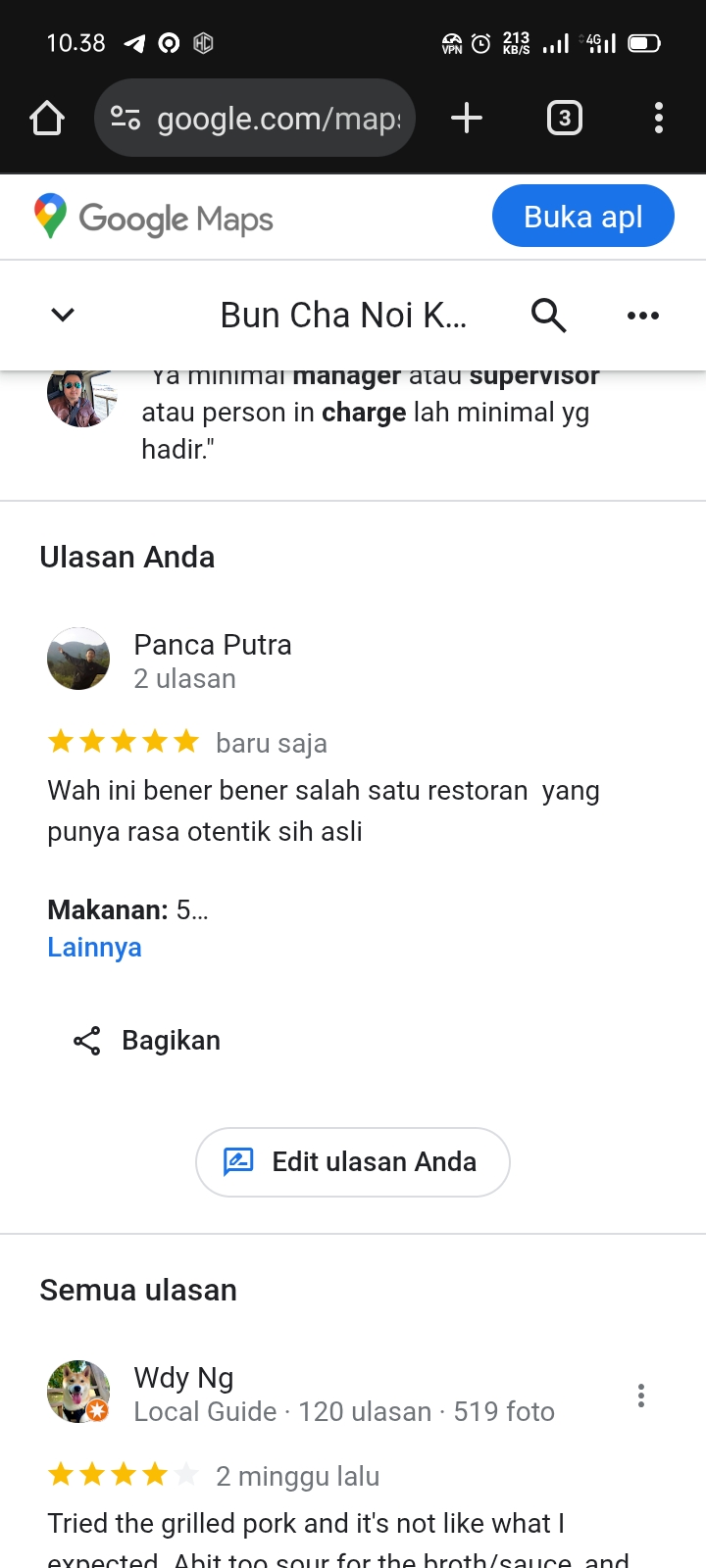The image size is (706, 1568).
Task: Expand the review with Lainnya
Action: click(x=95, y=948)
